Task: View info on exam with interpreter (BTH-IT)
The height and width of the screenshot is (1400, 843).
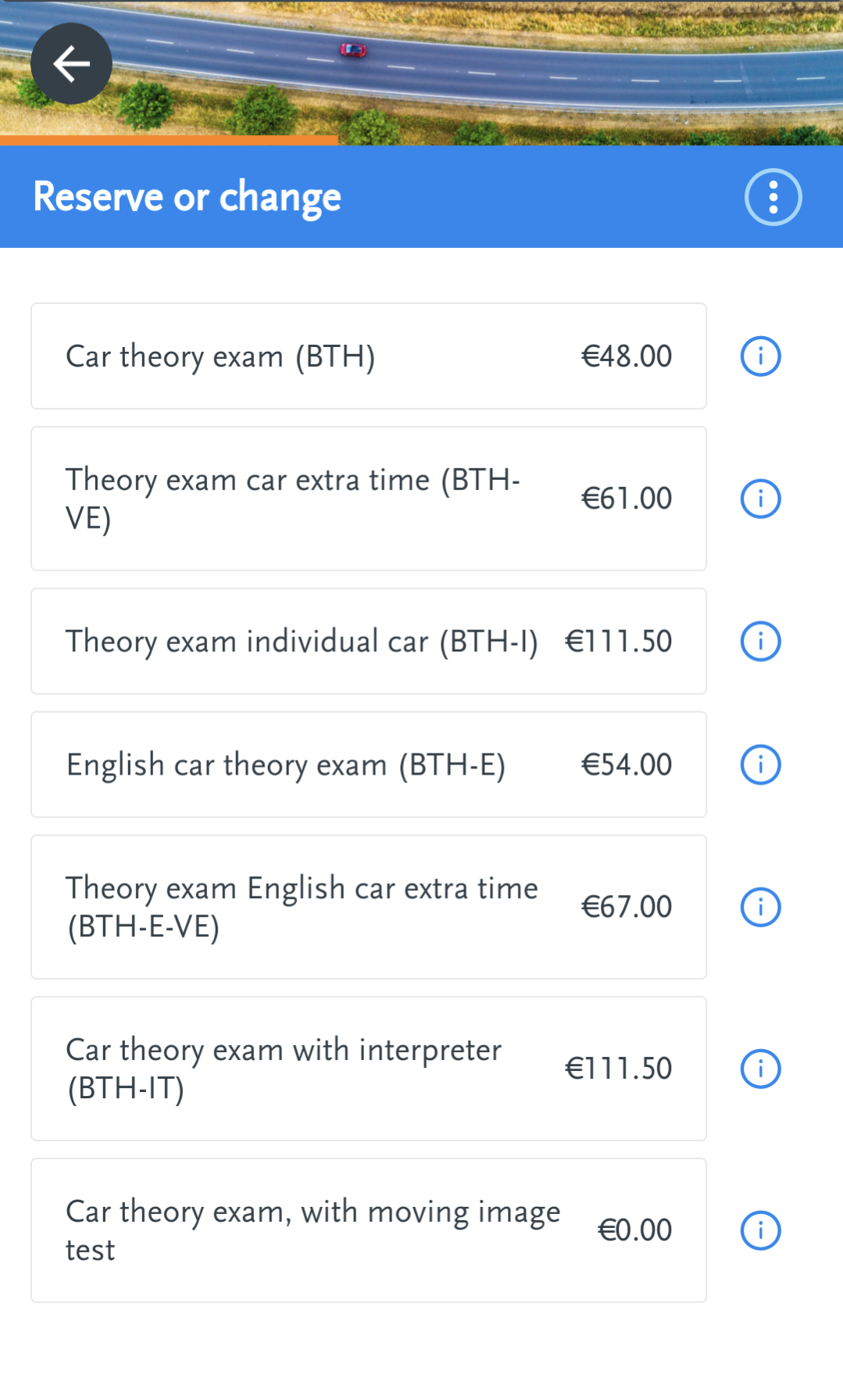Action: pos(760,1069)
